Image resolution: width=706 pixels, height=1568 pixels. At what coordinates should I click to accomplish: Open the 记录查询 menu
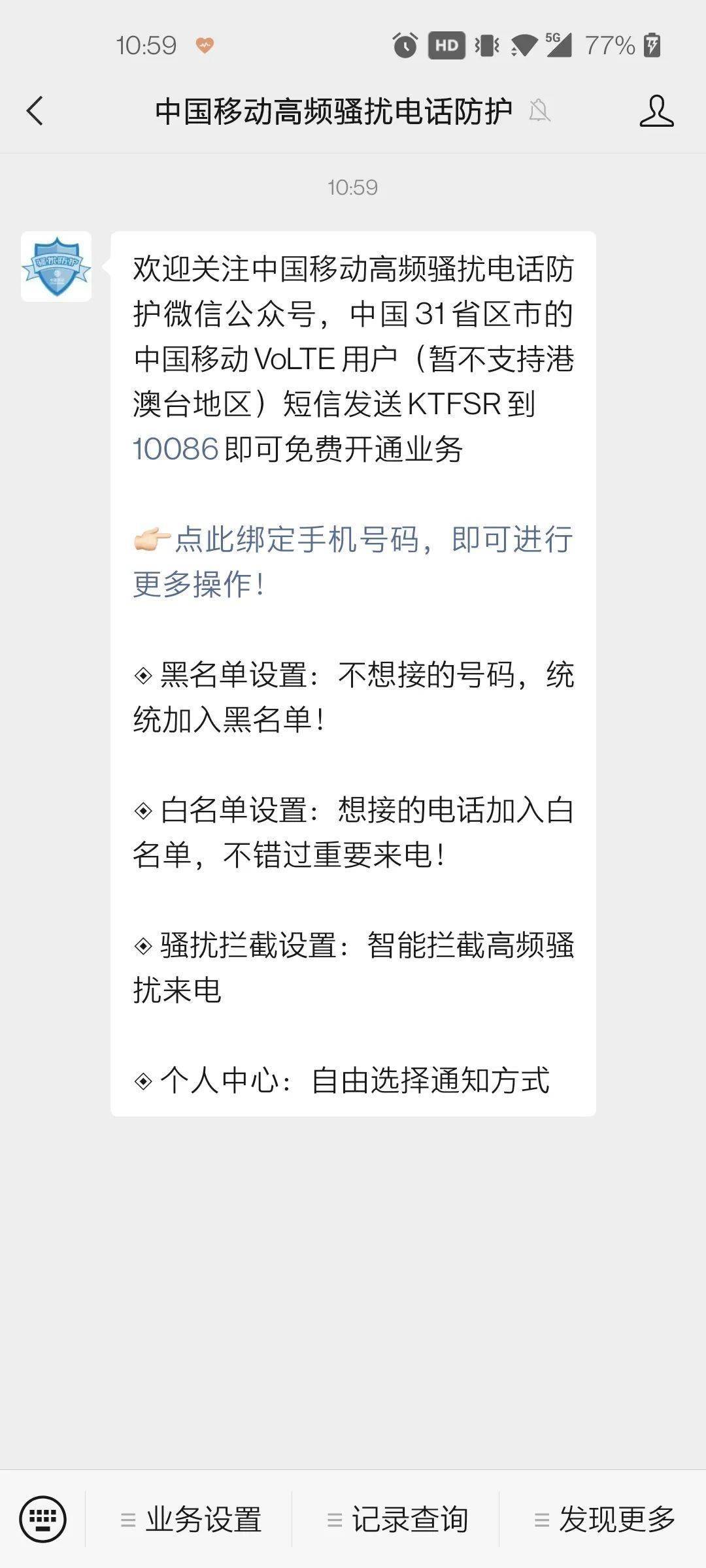tap(397, 1520)
